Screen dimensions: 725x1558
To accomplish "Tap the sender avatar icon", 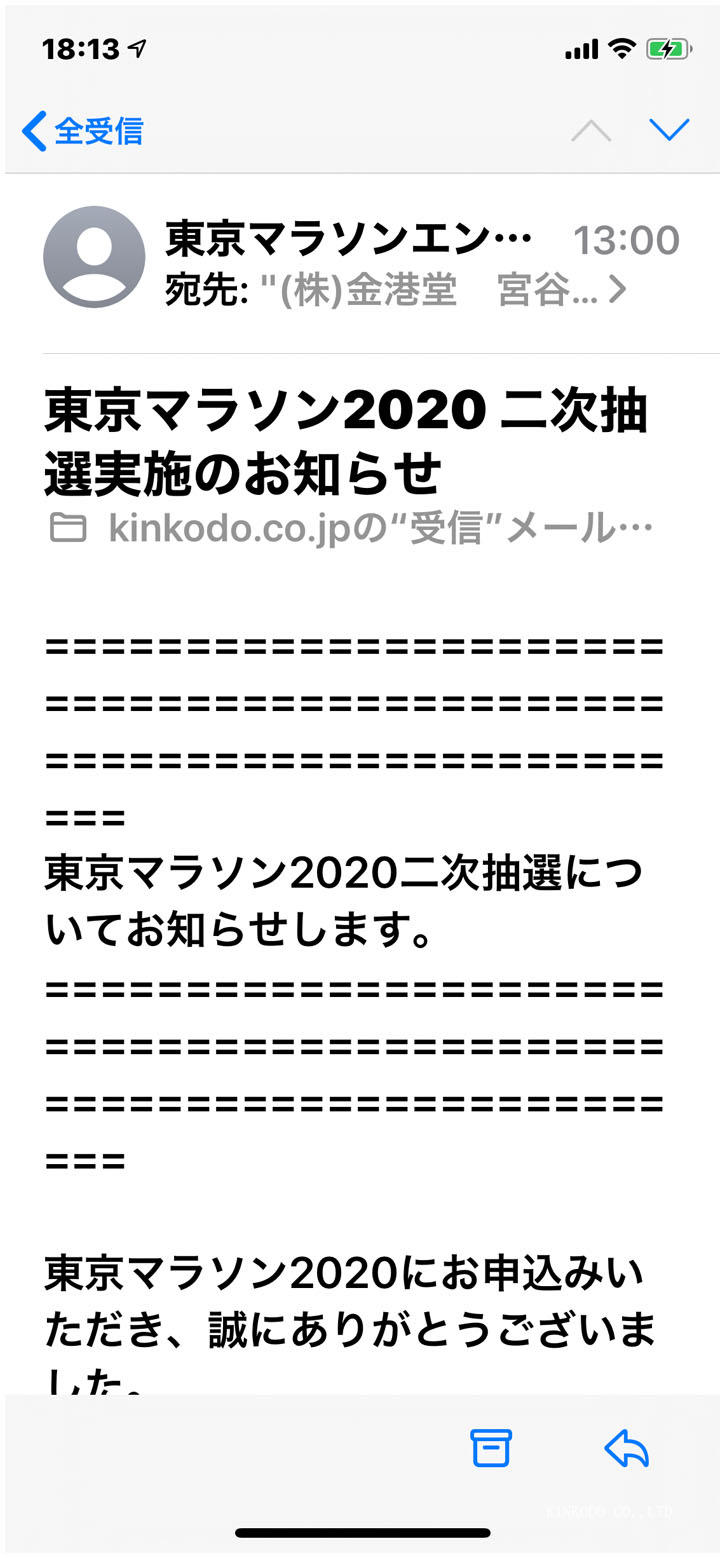I will [x=94, y=257].
